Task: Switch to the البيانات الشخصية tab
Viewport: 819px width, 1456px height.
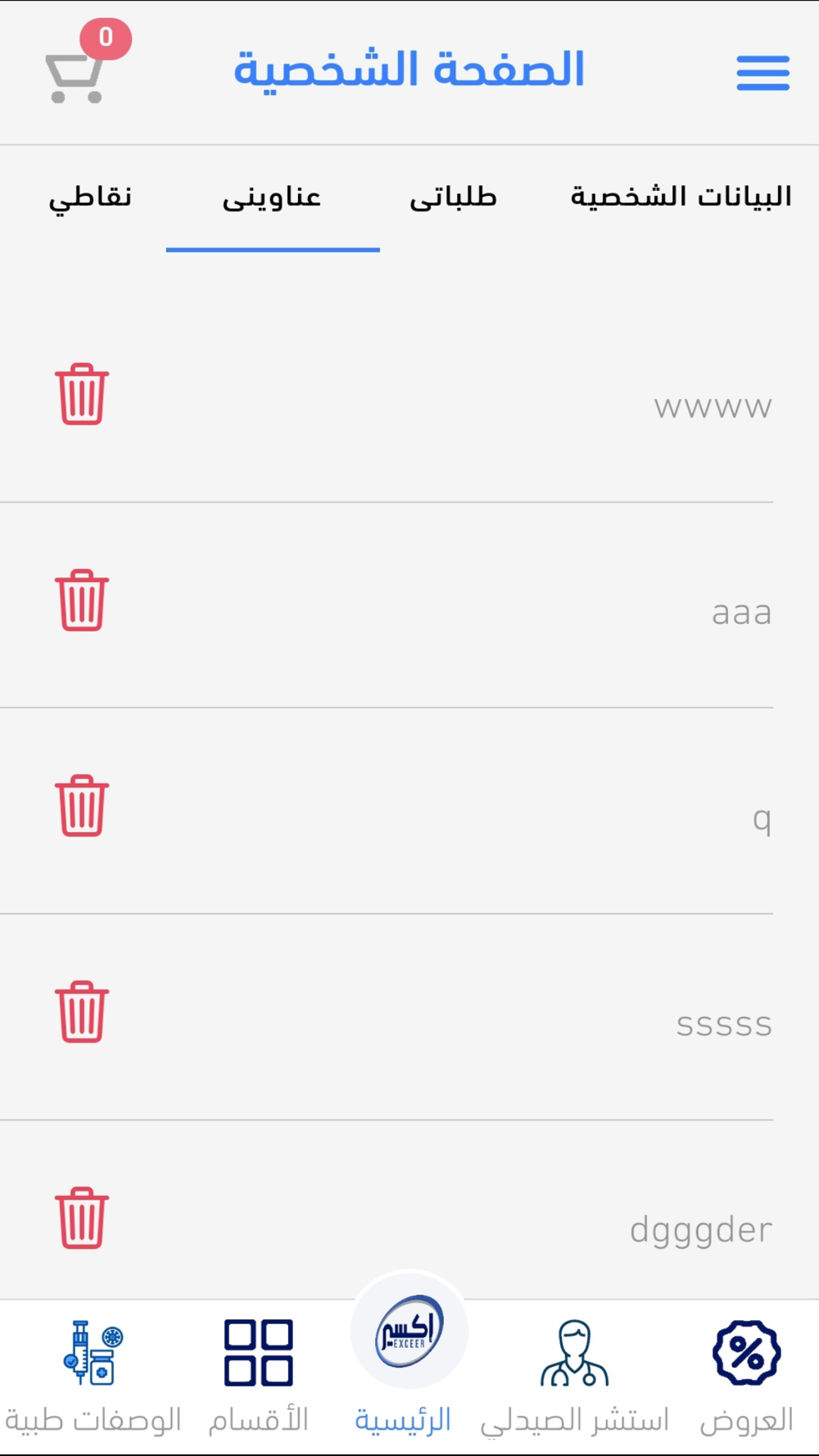Action: (681, 197)
